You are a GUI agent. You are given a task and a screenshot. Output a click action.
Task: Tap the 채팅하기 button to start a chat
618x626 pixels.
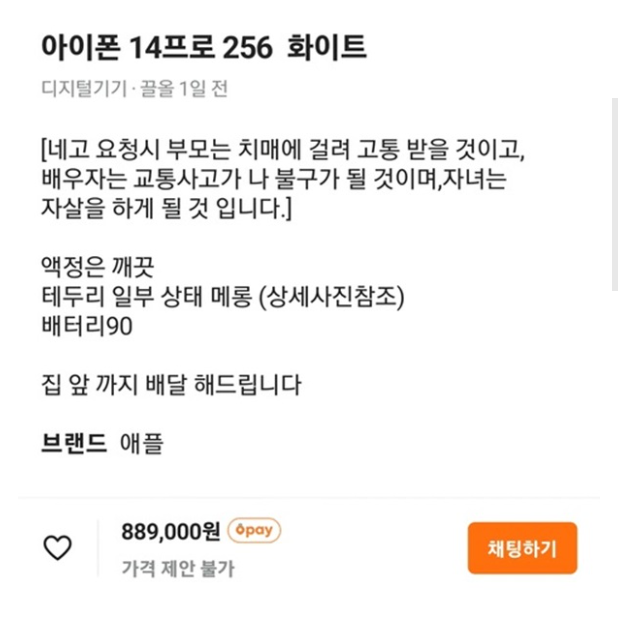[x=522, y=548]
